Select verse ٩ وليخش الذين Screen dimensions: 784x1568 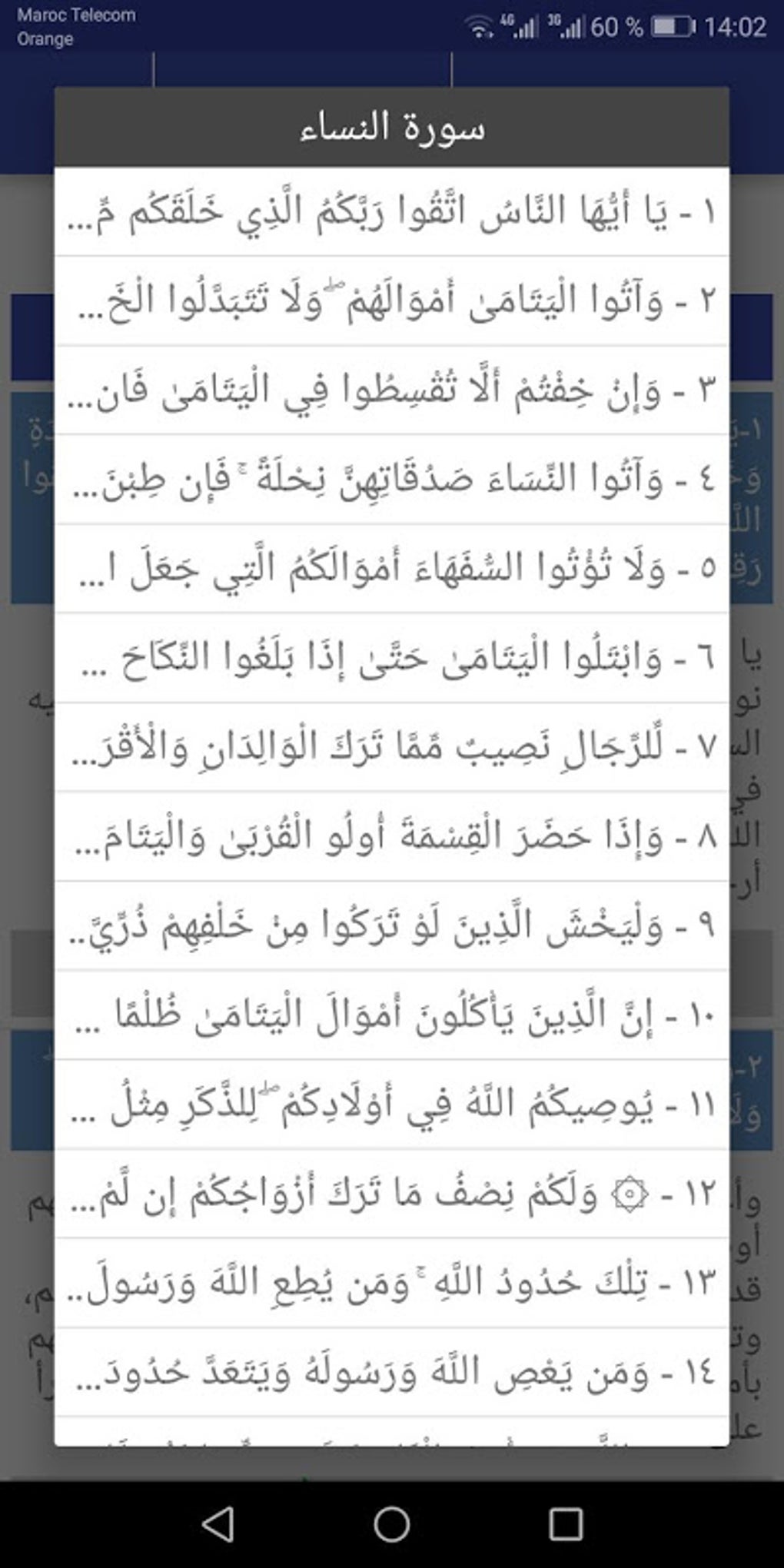coord(392,925)
